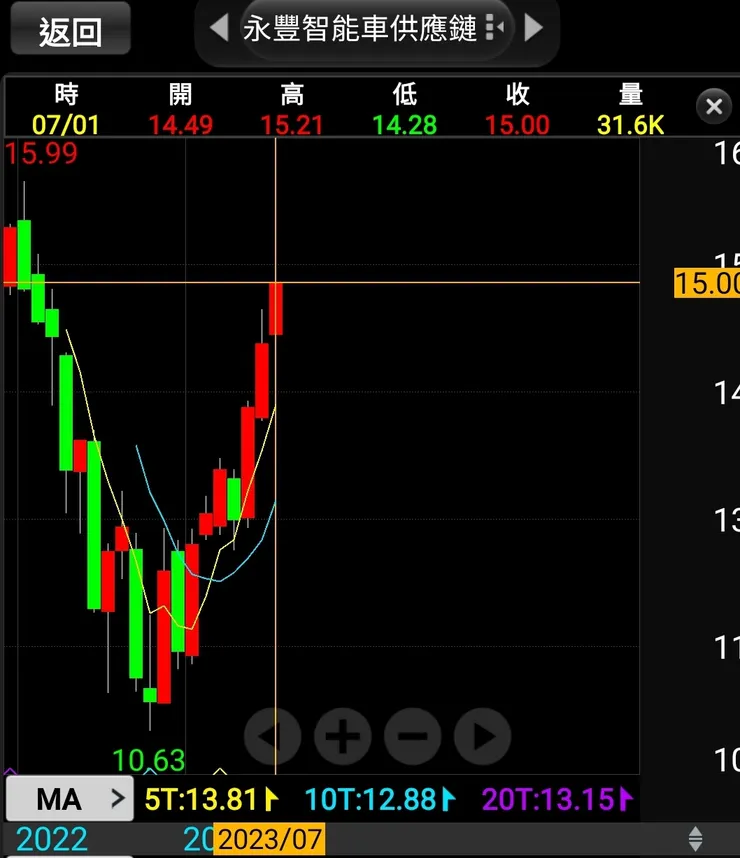Expand the indicator panel with up-down arrows
This screenshot has height=858, width=740.
click(x=696, y=840)
